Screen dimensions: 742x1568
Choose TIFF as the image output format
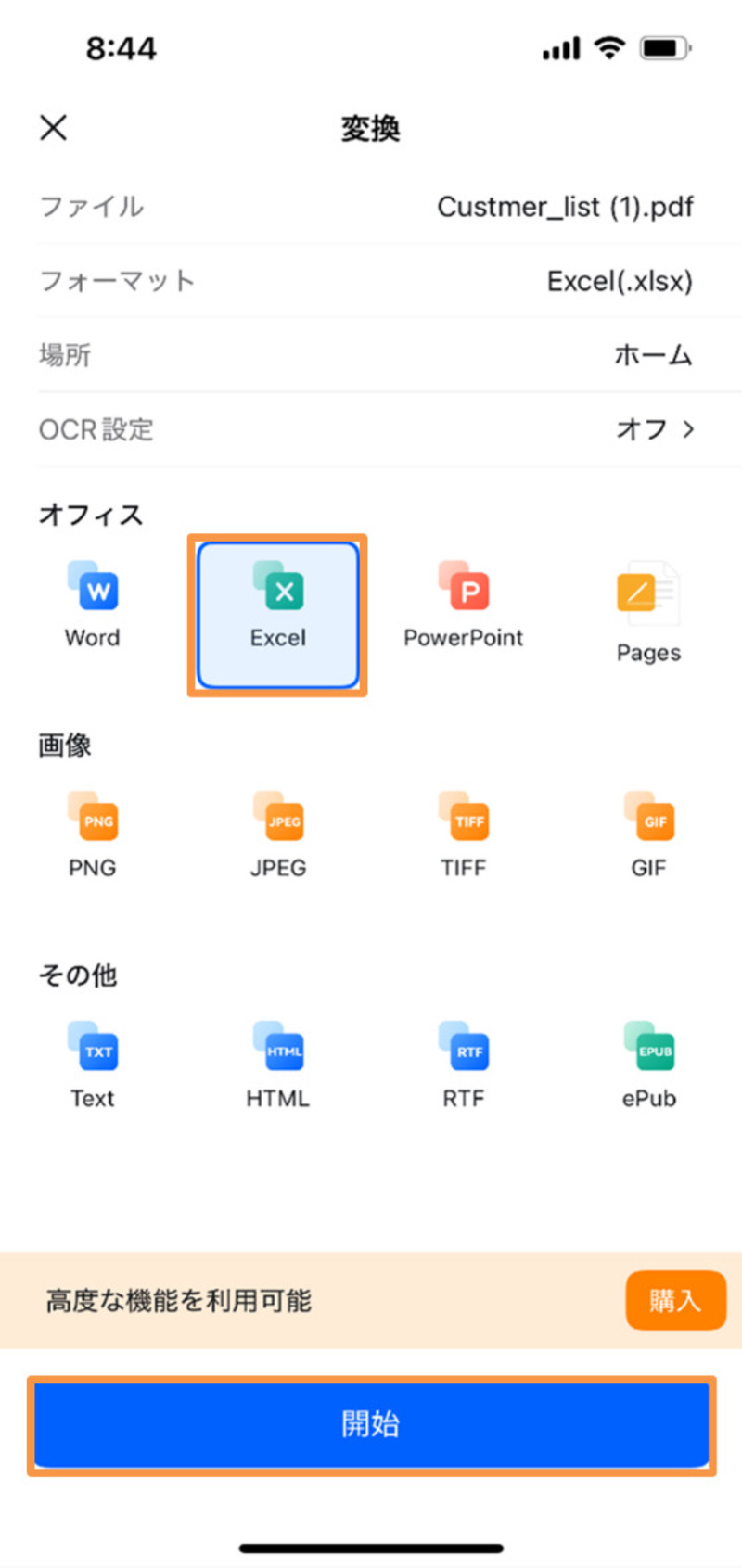pyautogui.click(x=463, y=833)
